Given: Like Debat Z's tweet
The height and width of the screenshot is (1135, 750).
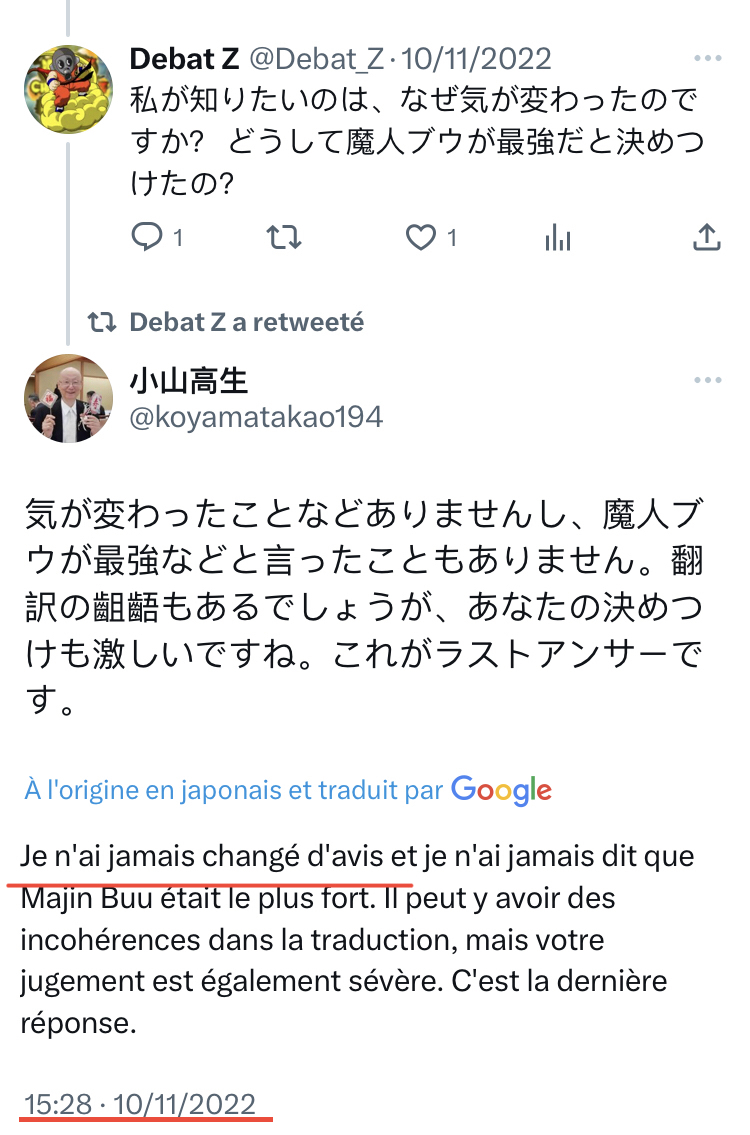Looking at the screenshot, I should pos(420,237).
